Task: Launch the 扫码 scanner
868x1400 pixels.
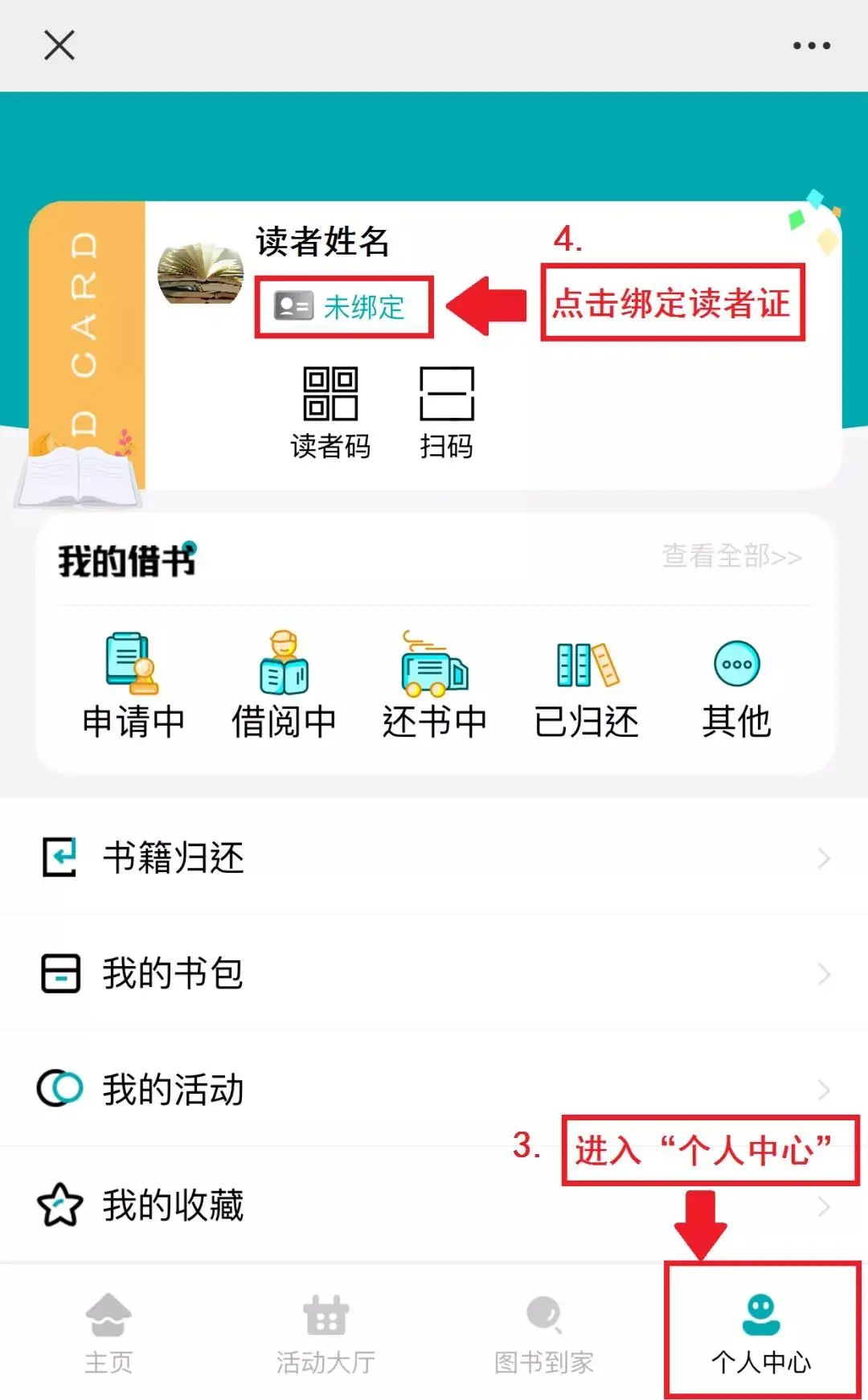Action: point(447,413)
